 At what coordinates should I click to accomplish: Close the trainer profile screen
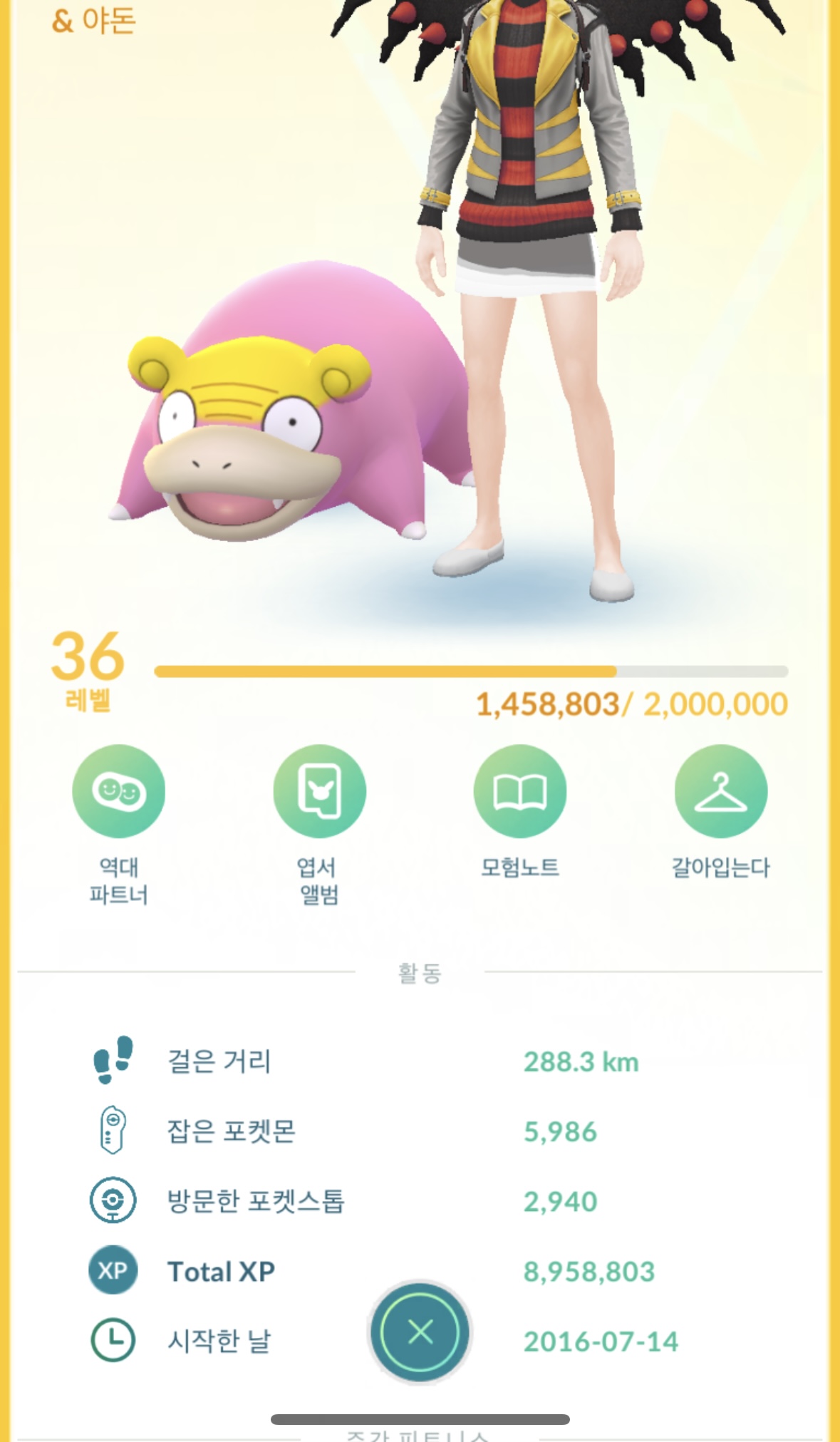tap(420, 1332)
